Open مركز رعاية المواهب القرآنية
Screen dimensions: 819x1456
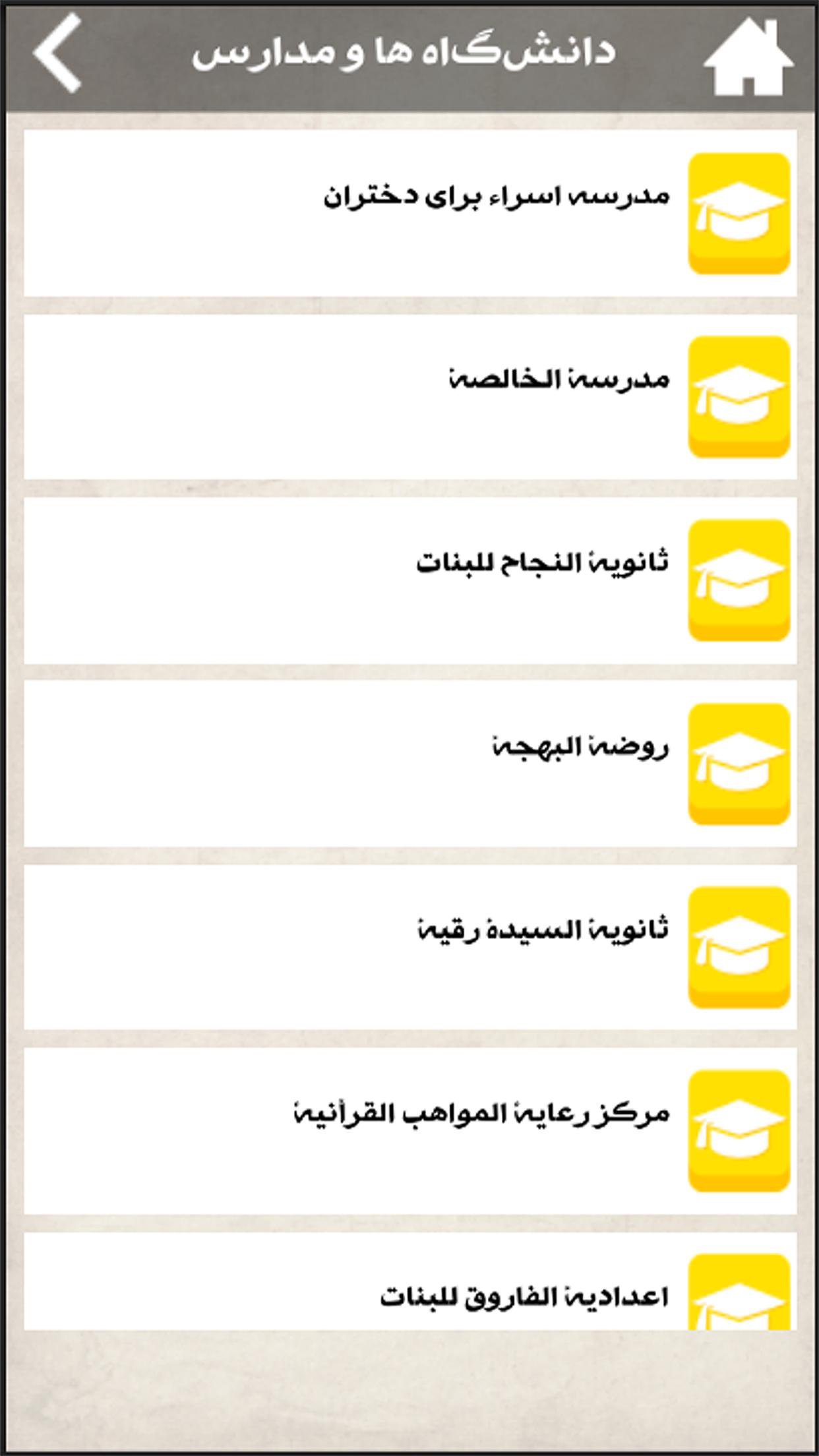(410, 1131)
